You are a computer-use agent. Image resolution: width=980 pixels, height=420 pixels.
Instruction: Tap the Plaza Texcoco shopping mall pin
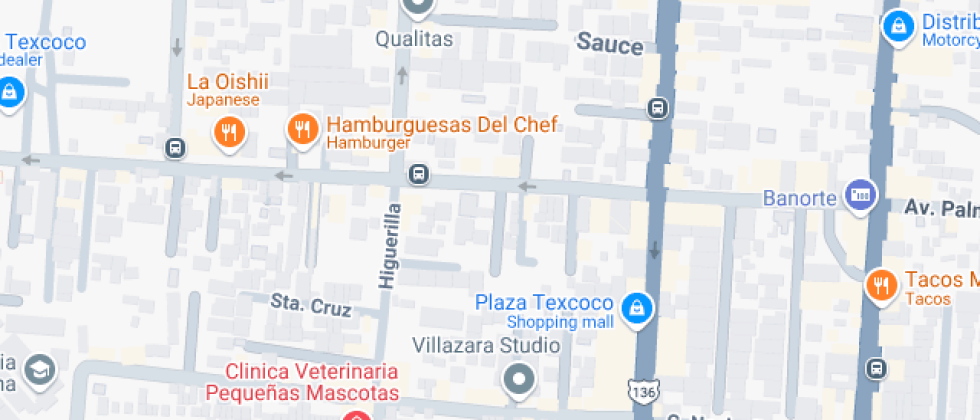[x=635, y=308]
